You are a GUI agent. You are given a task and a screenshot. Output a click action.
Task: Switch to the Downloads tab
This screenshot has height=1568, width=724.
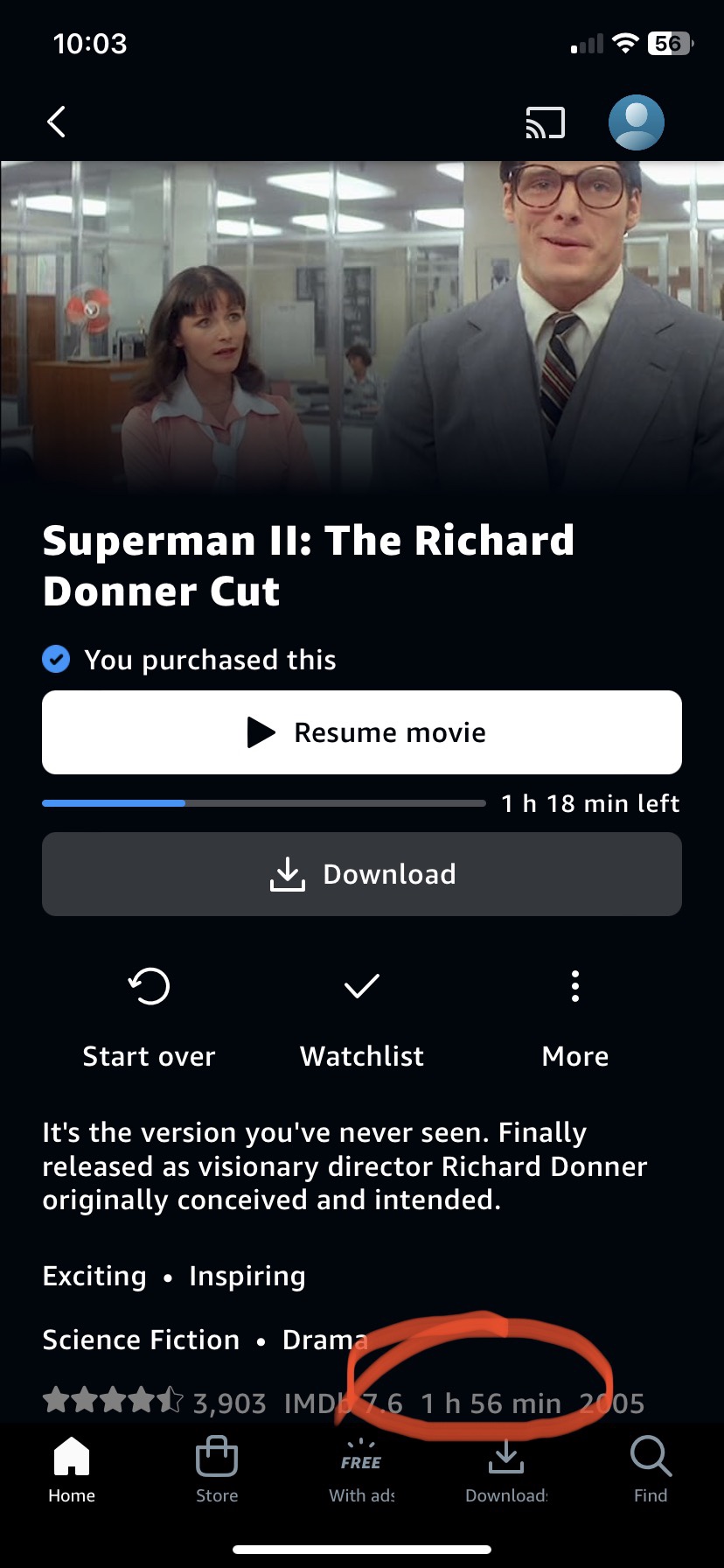(x=506, y=1470)
